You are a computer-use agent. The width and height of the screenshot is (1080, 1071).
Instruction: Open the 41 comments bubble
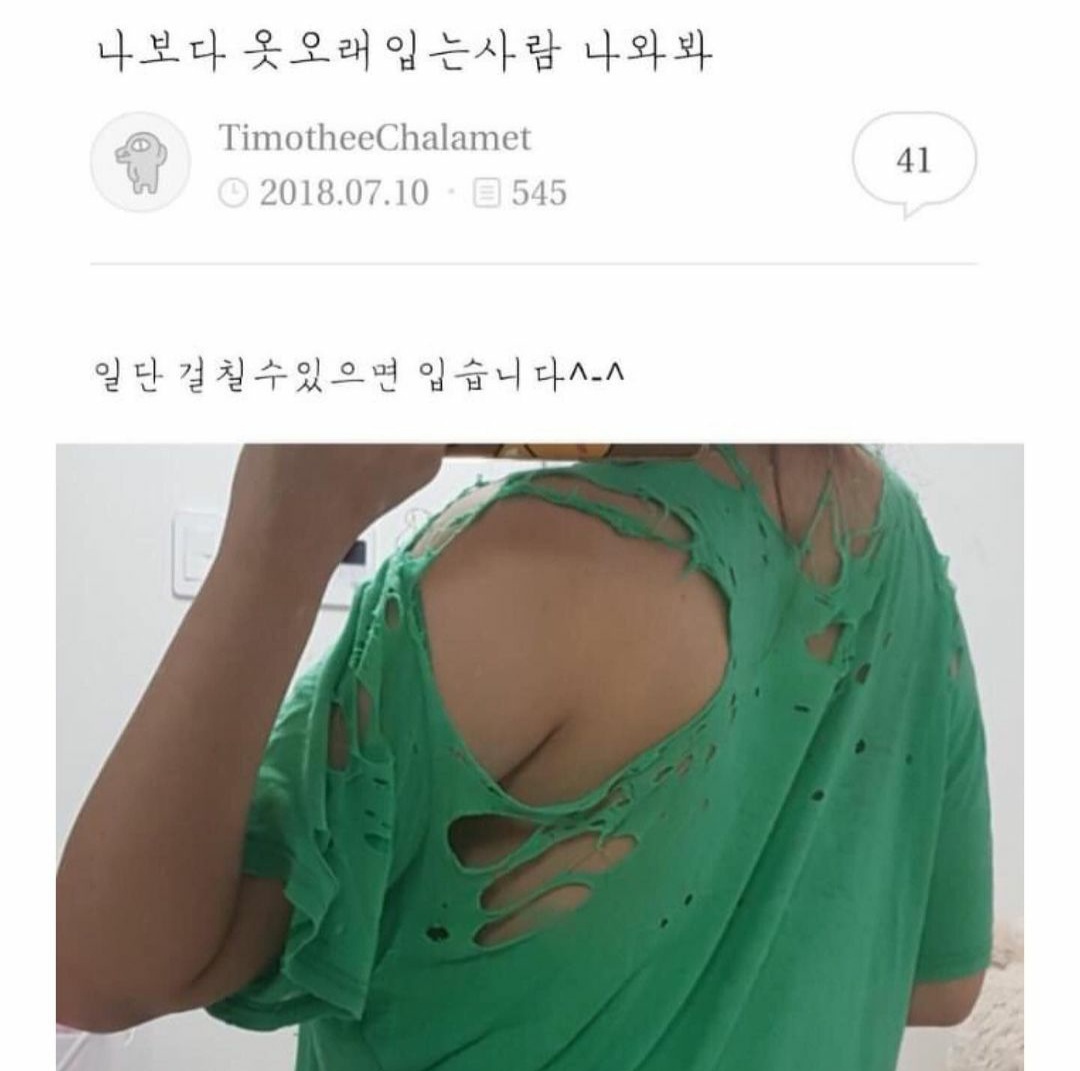tap(913, 161)
